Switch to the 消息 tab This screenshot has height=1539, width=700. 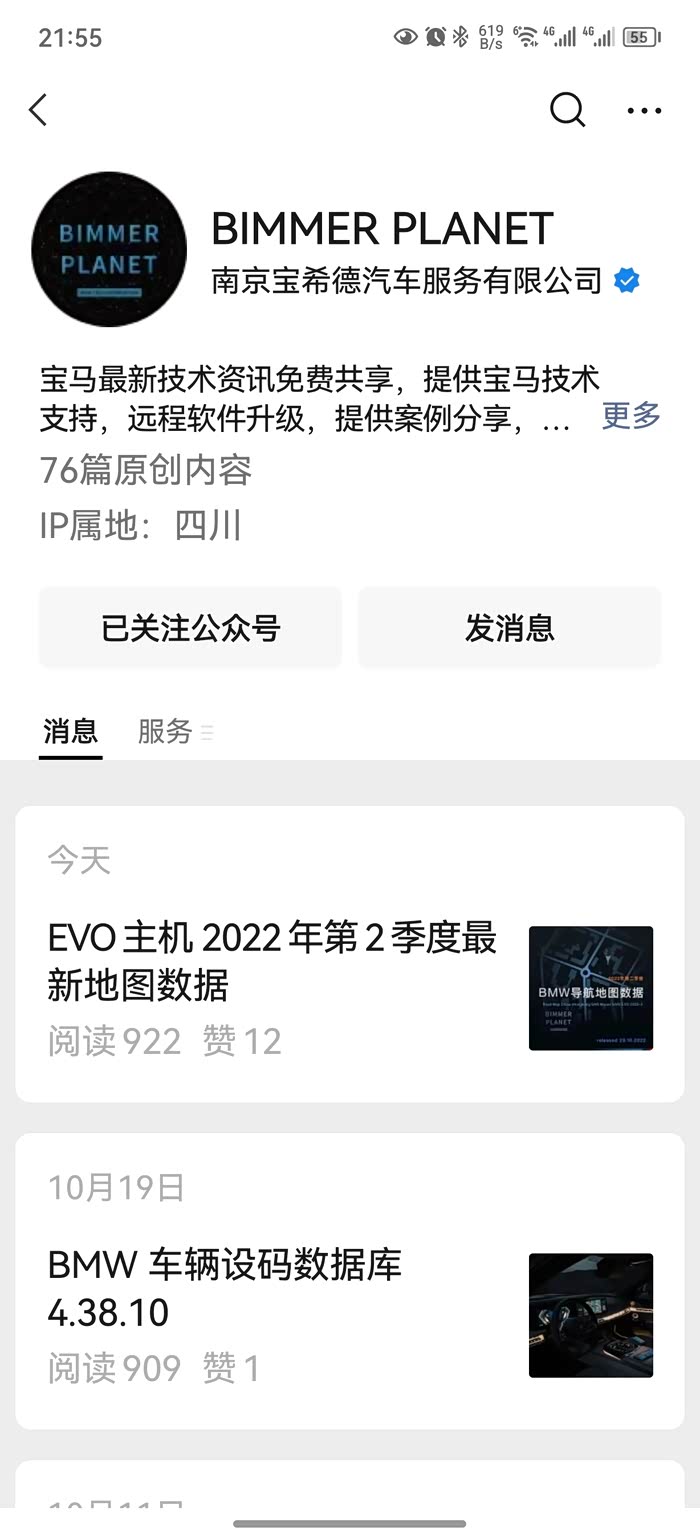70,732
